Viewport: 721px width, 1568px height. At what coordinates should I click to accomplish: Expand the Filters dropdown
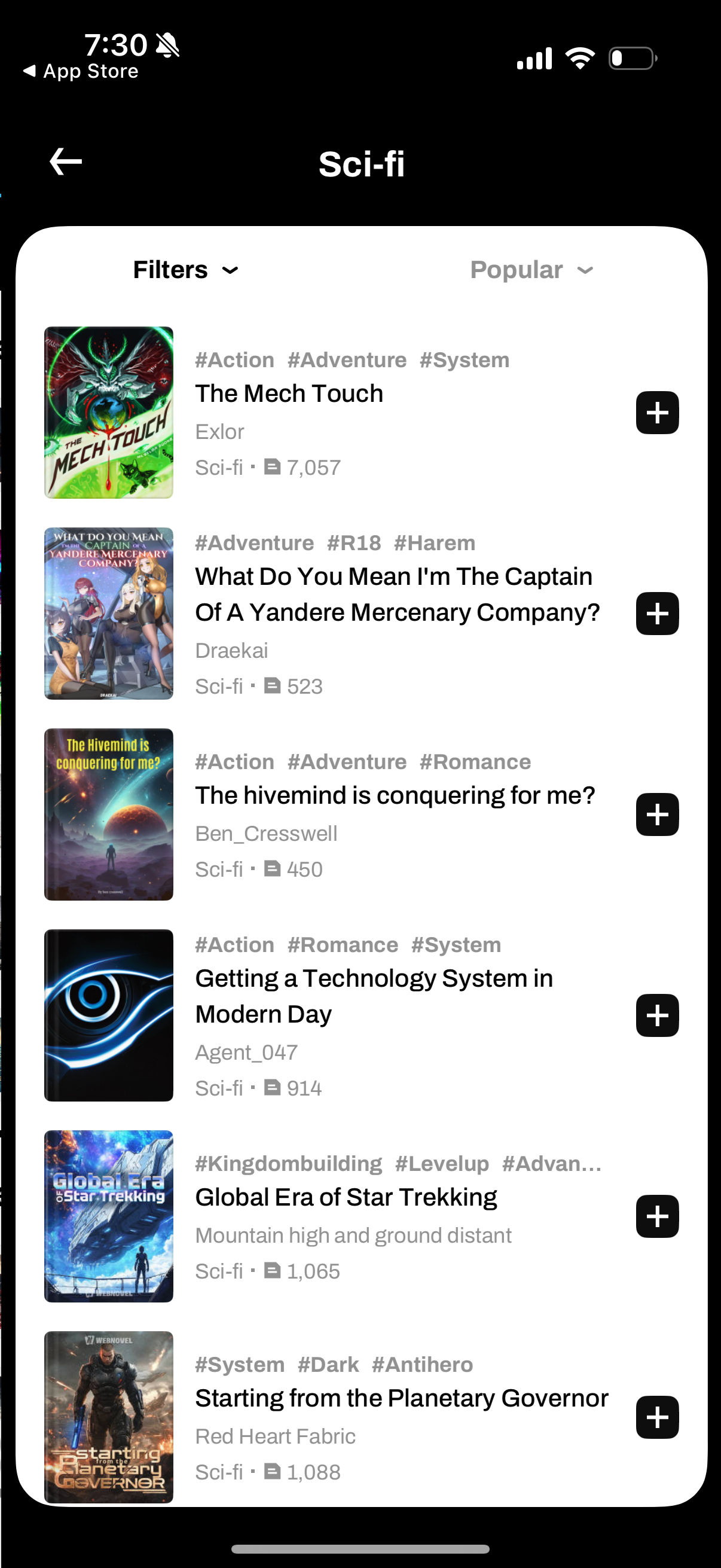click(185, 270)
